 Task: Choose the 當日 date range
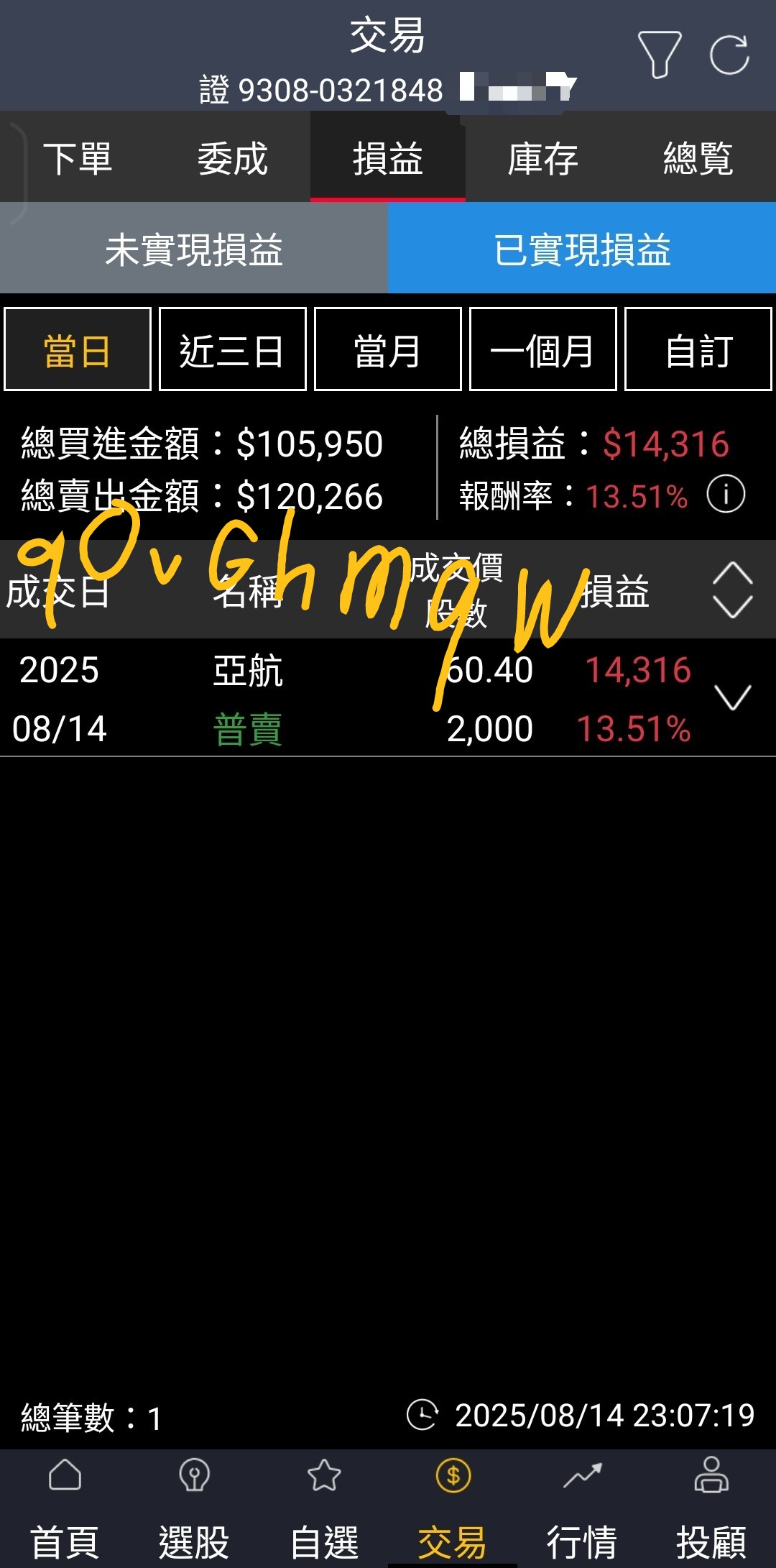pyautogui.click(x=78, y=350)
